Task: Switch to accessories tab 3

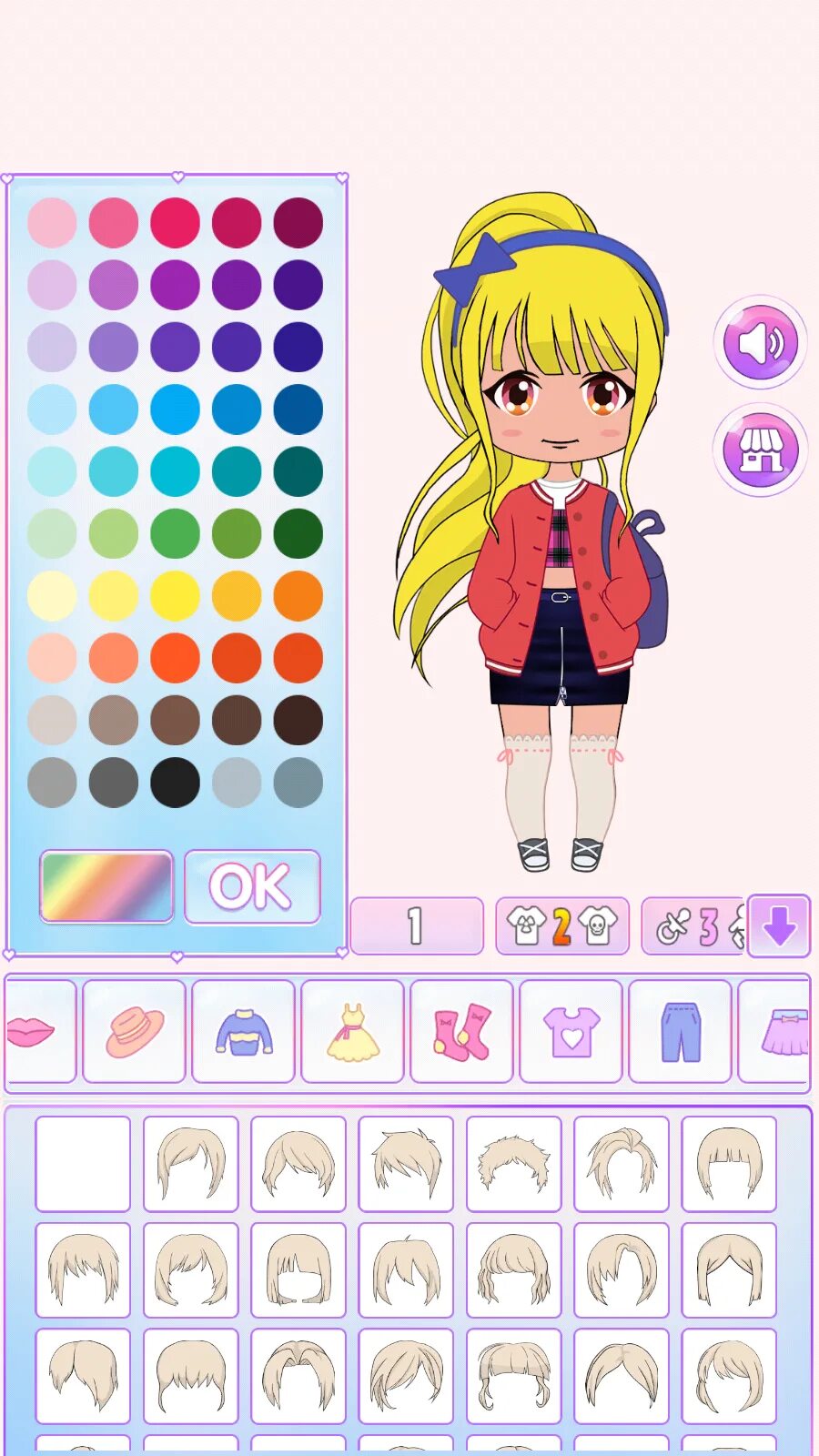Action: (693, 926)
